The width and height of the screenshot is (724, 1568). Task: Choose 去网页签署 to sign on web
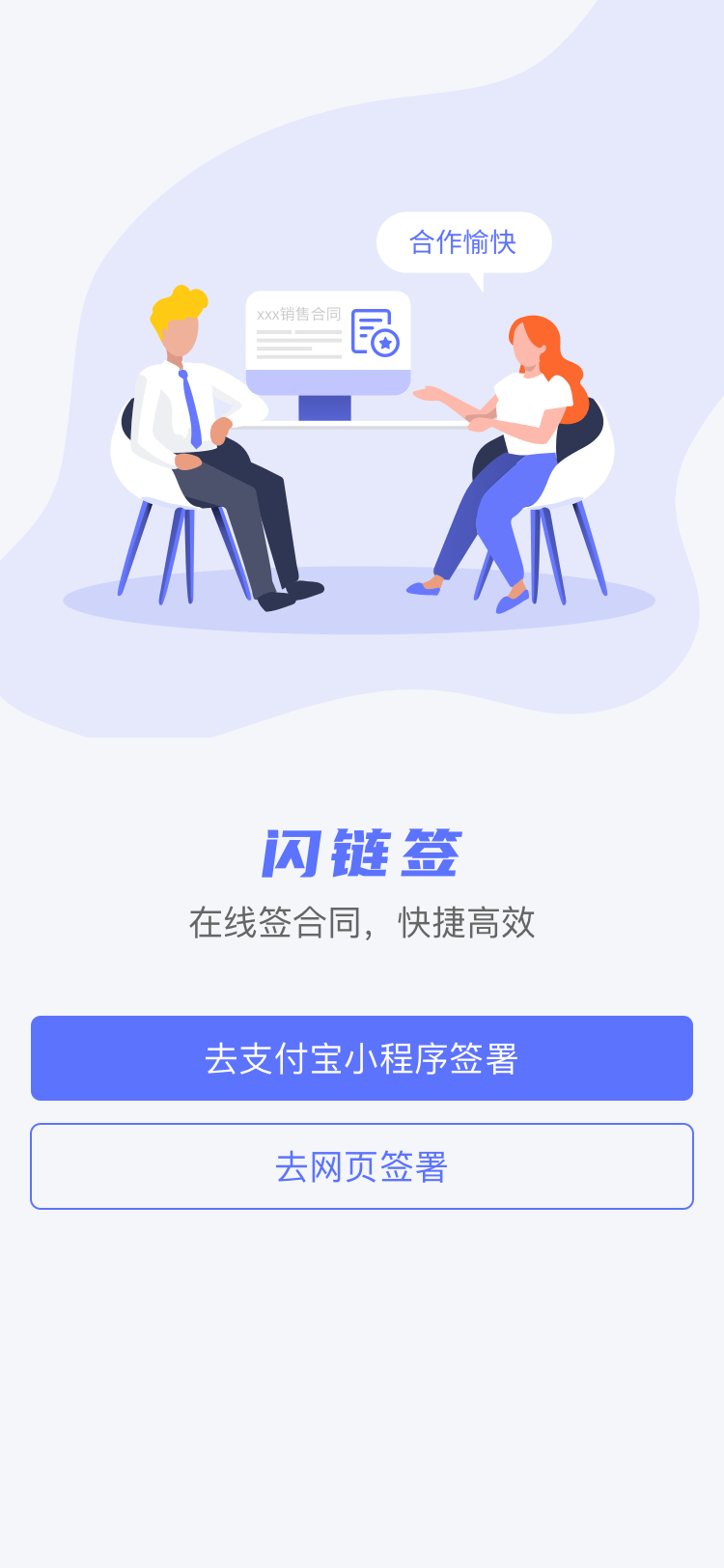pos(362,1166)
